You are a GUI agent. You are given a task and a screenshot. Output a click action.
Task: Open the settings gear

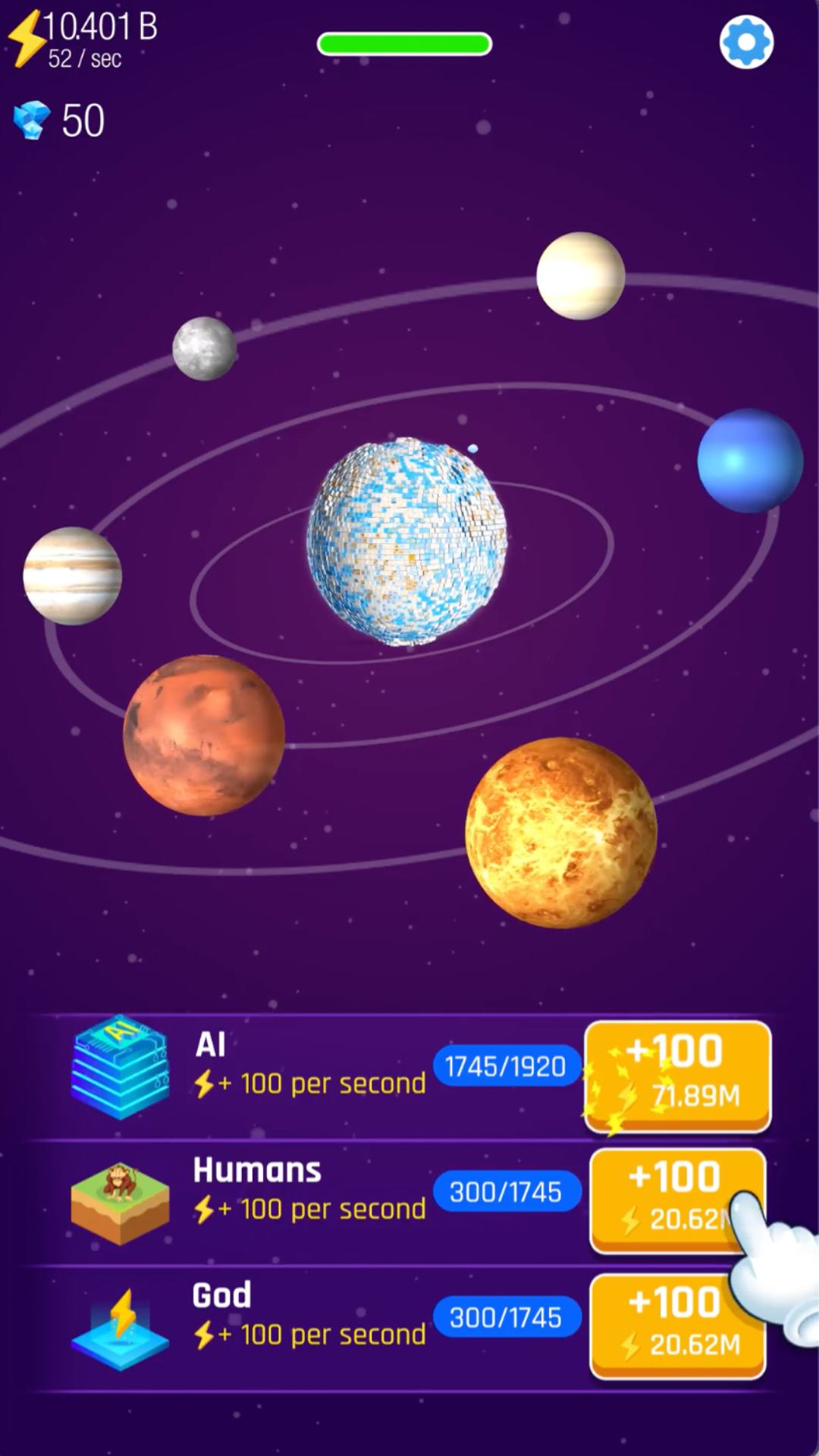746,42
